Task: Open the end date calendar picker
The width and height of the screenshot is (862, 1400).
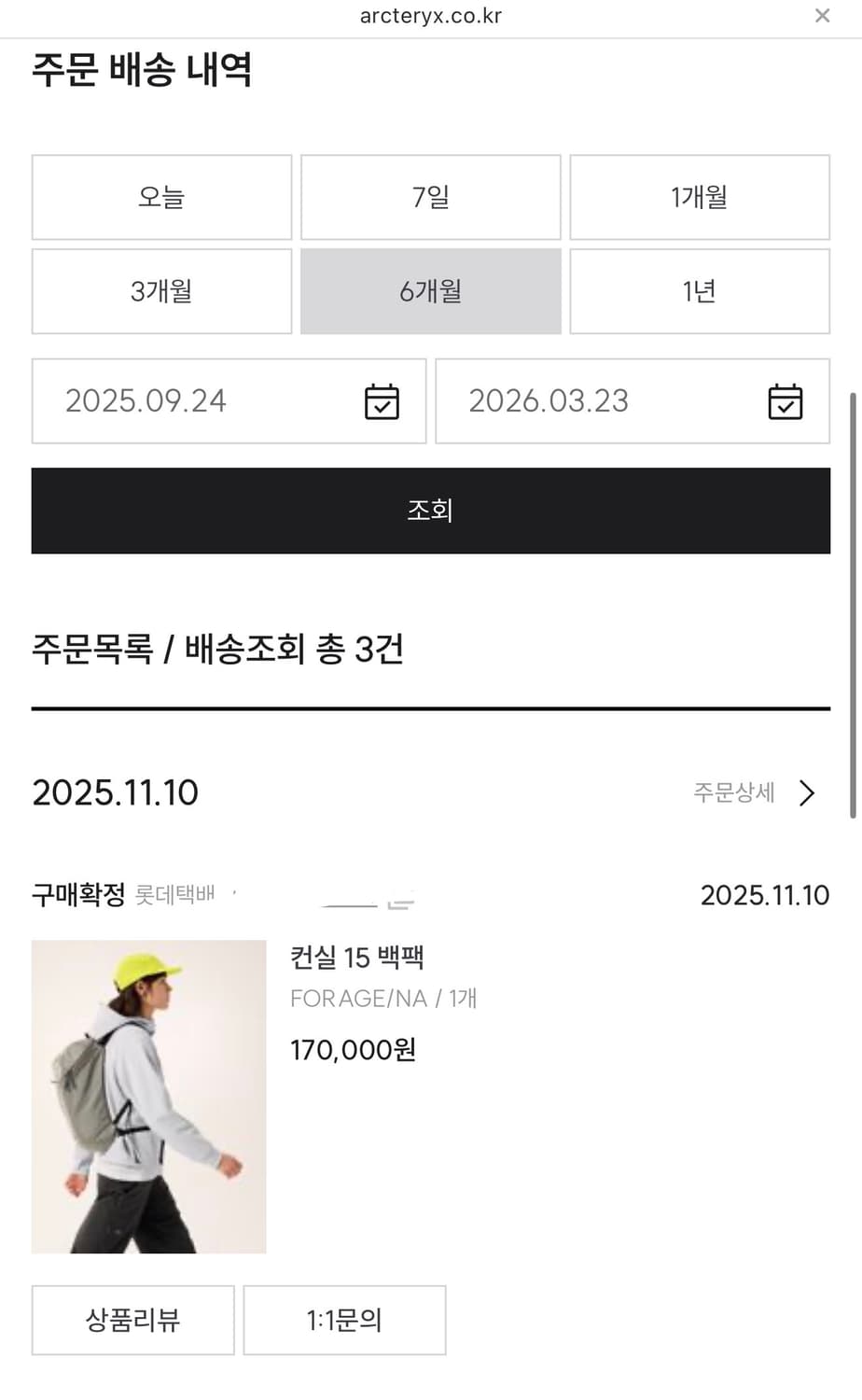Action: tap(786, 401)
